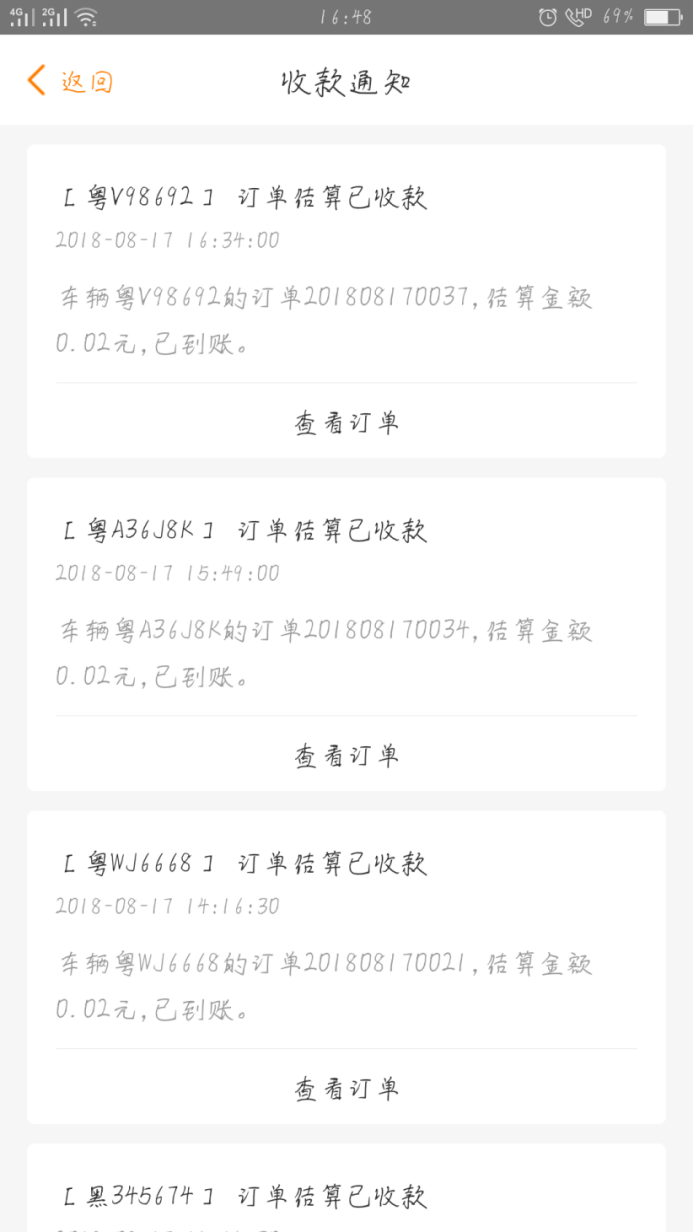View the order for 粤A36J8K

click(x=346, y=755)
